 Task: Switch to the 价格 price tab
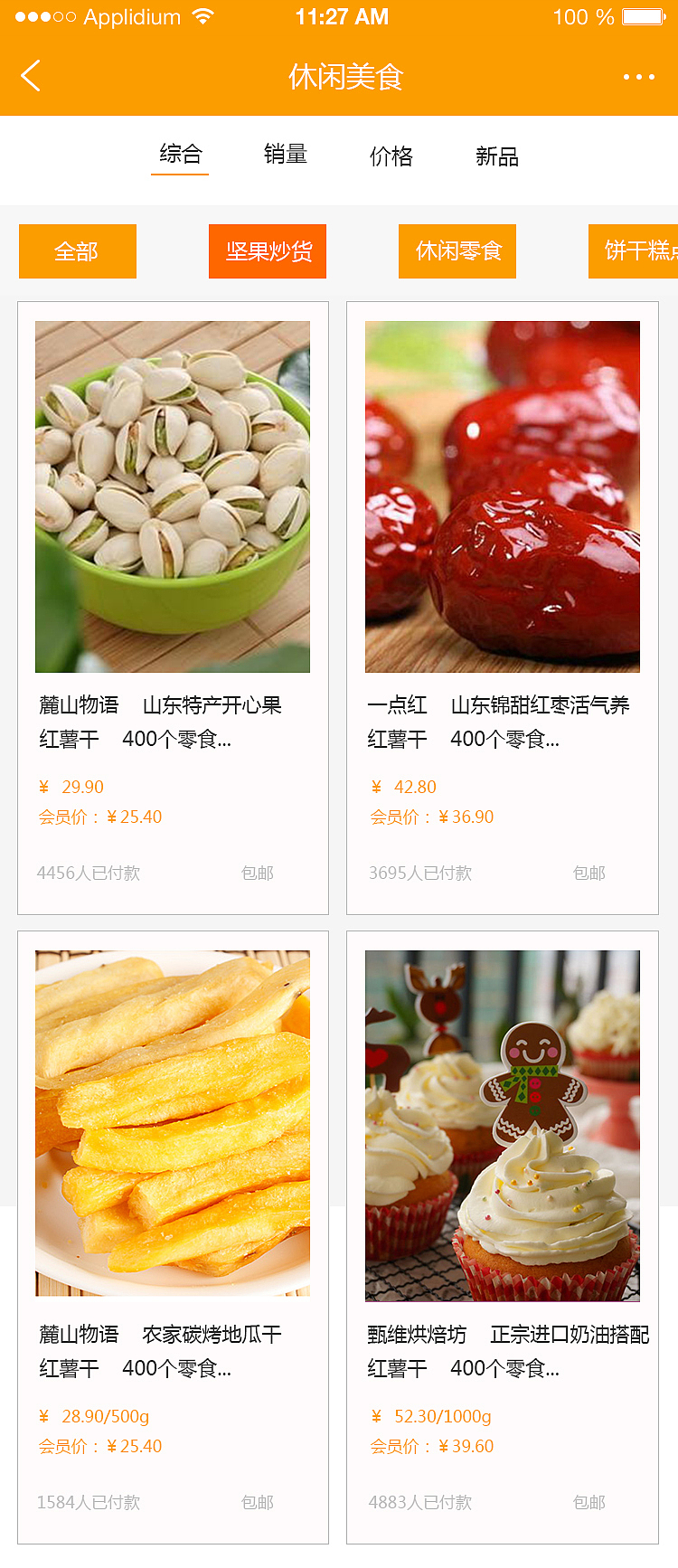pos(391,156)
